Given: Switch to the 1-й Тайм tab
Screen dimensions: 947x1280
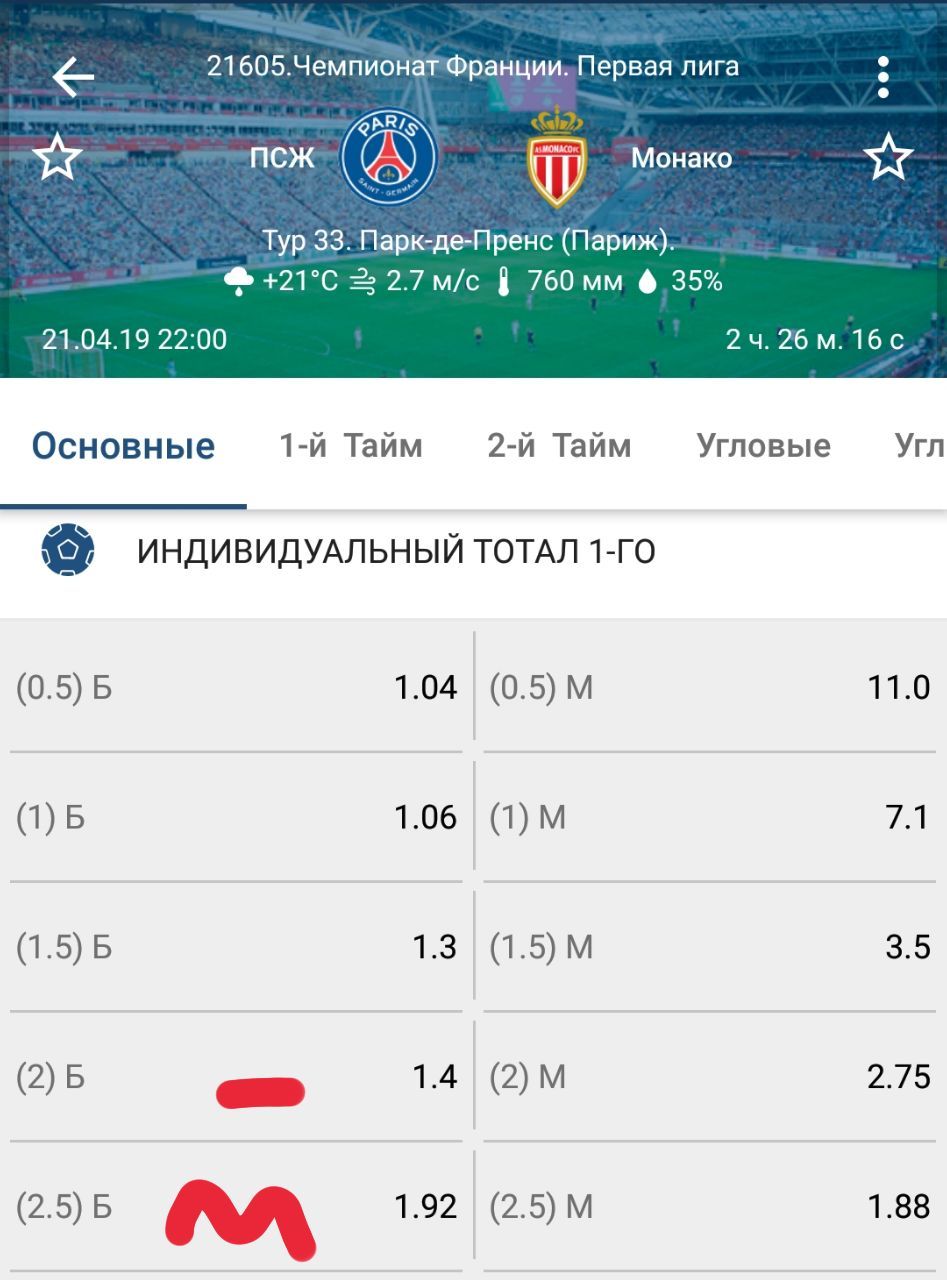Looking at the screenshot, I should pyautogui.click(x=351, y=445).
